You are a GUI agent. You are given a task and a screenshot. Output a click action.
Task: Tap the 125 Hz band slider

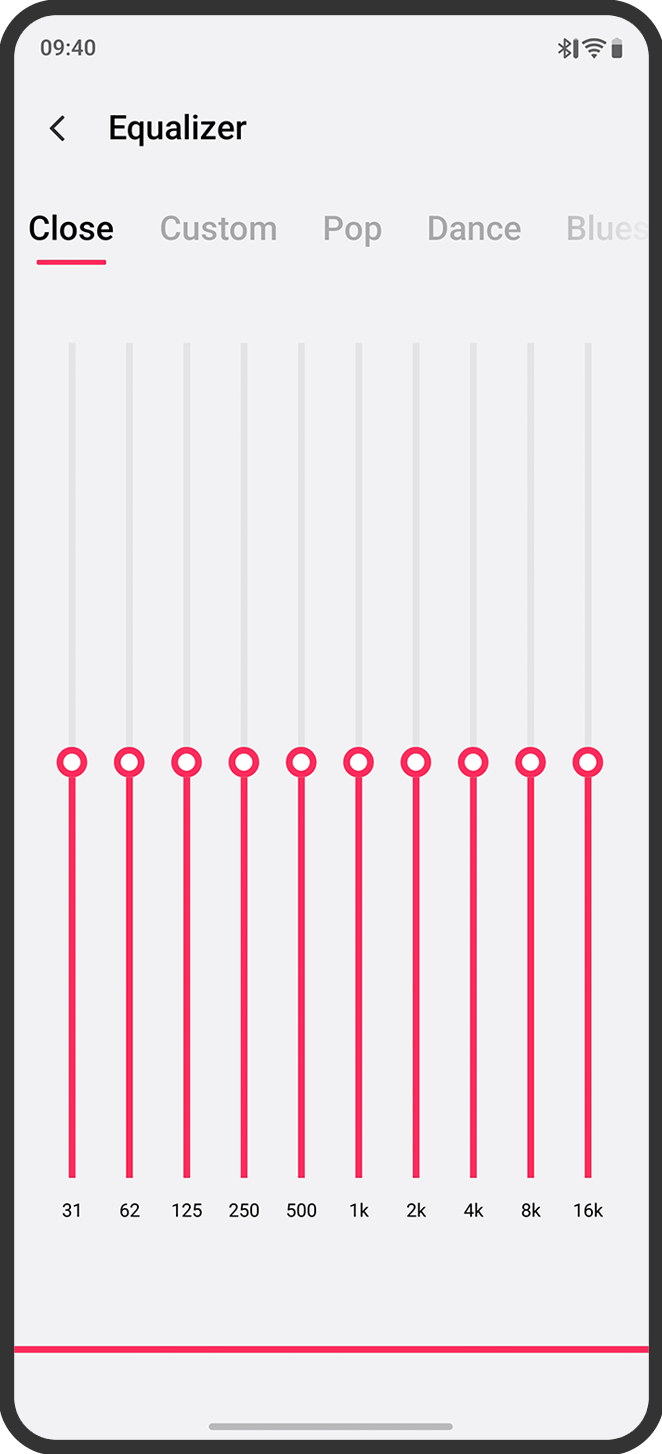(x=186, y=762)
